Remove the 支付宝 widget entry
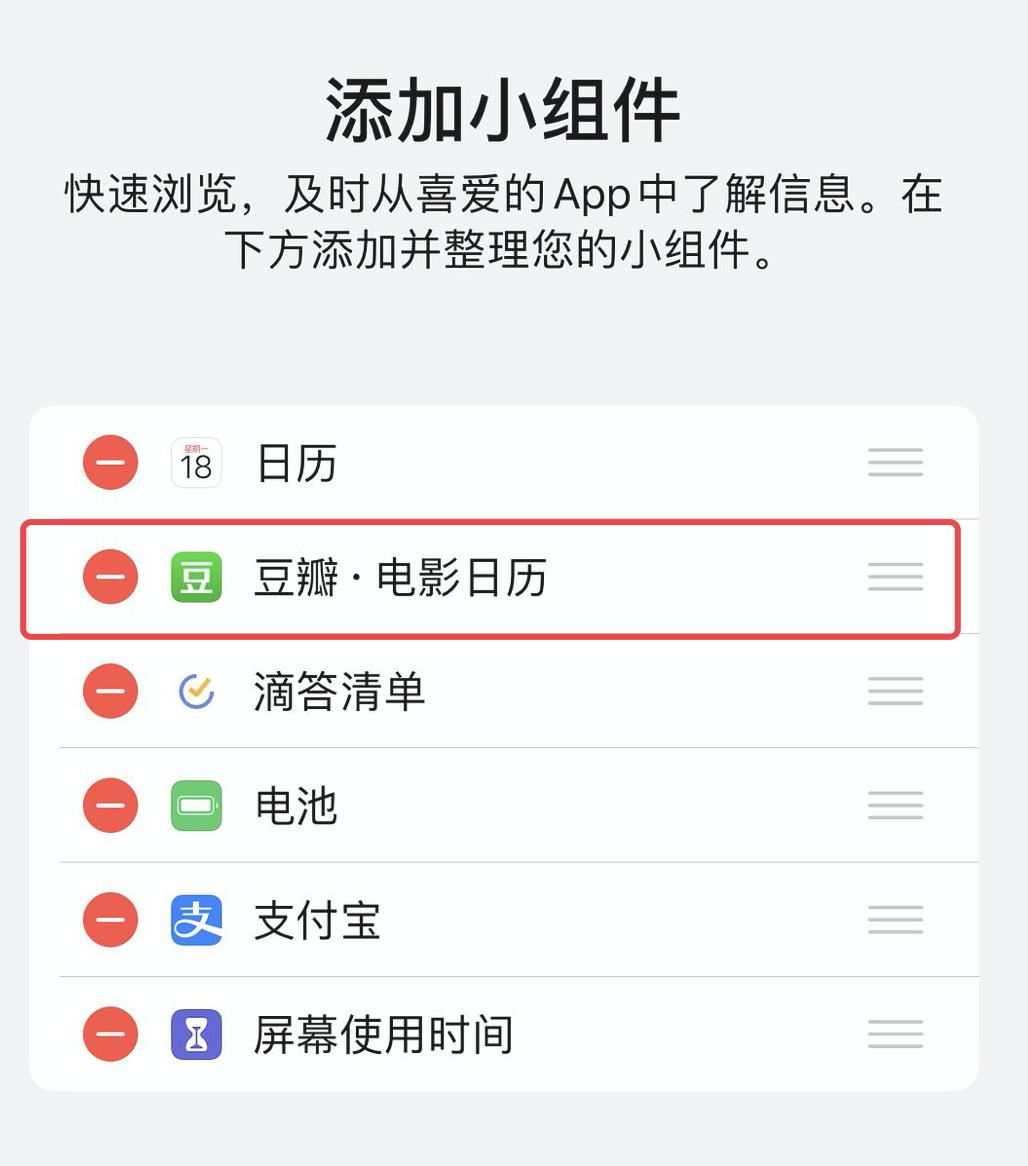The height and width of the screenshot is (1166, 1028). point(110,920)
